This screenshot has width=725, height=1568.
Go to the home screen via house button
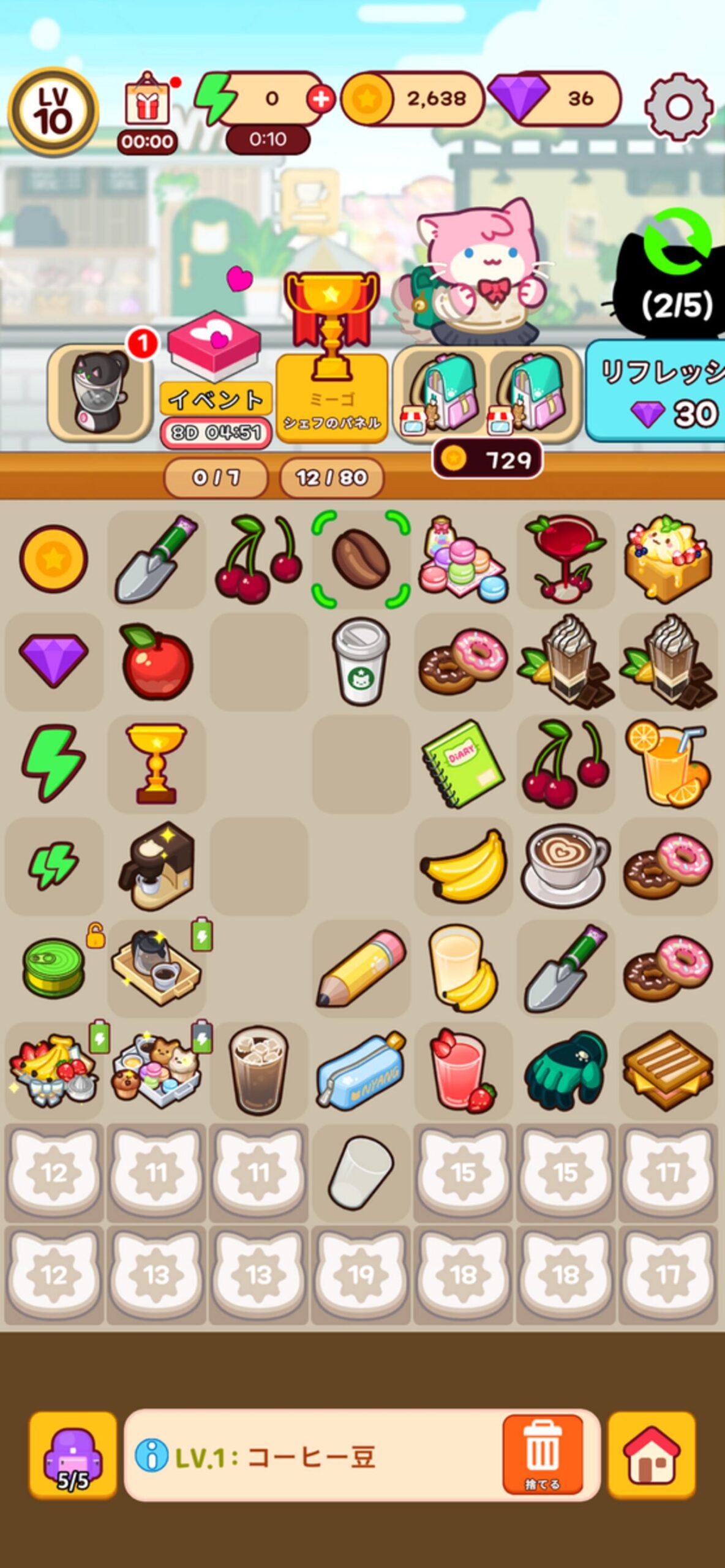[652, 1455]
